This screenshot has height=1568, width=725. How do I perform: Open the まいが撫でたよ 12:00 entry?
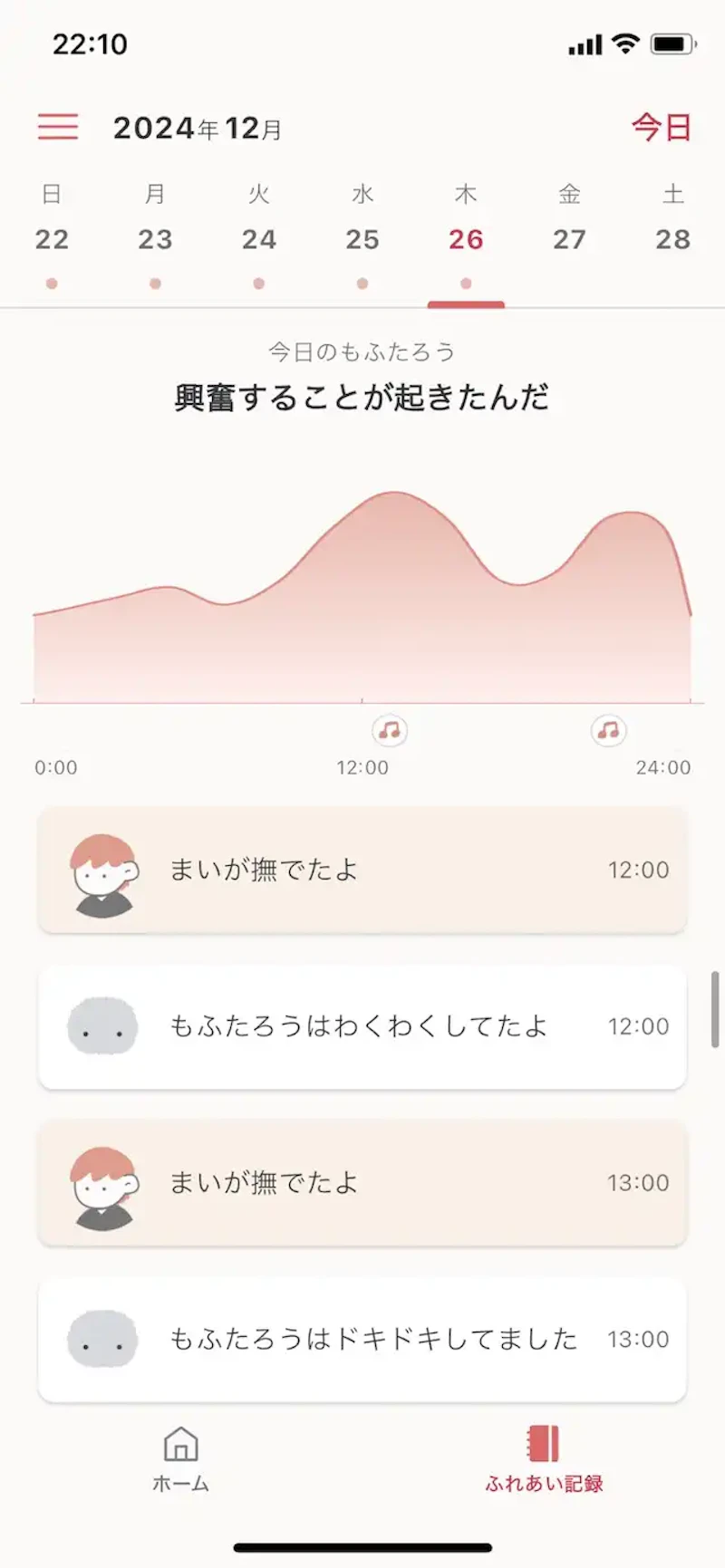pos(362,870)
